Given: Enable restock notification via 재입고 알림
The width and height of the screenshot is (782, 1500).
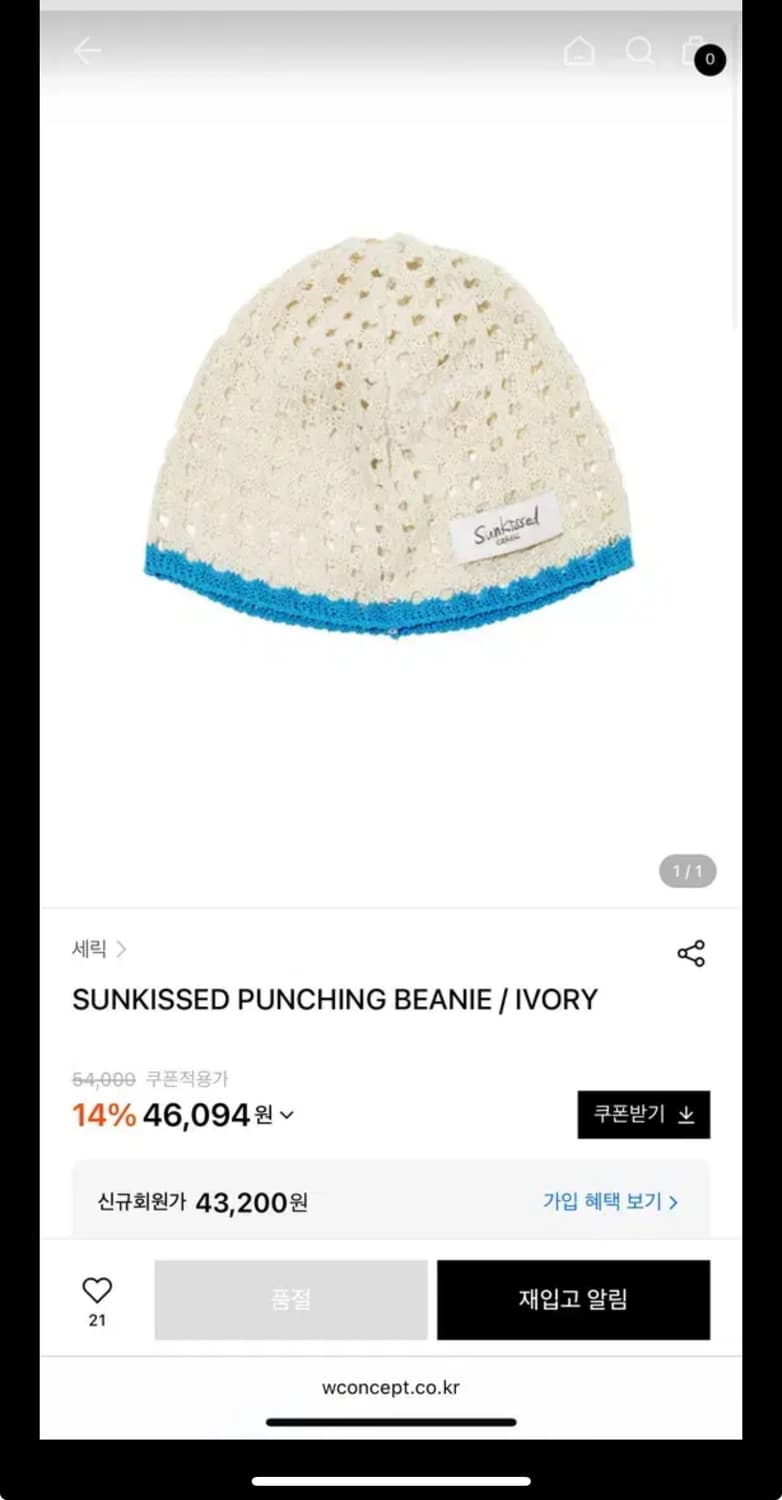Looking at the screenshot, I should click(x=573, y=1299).
